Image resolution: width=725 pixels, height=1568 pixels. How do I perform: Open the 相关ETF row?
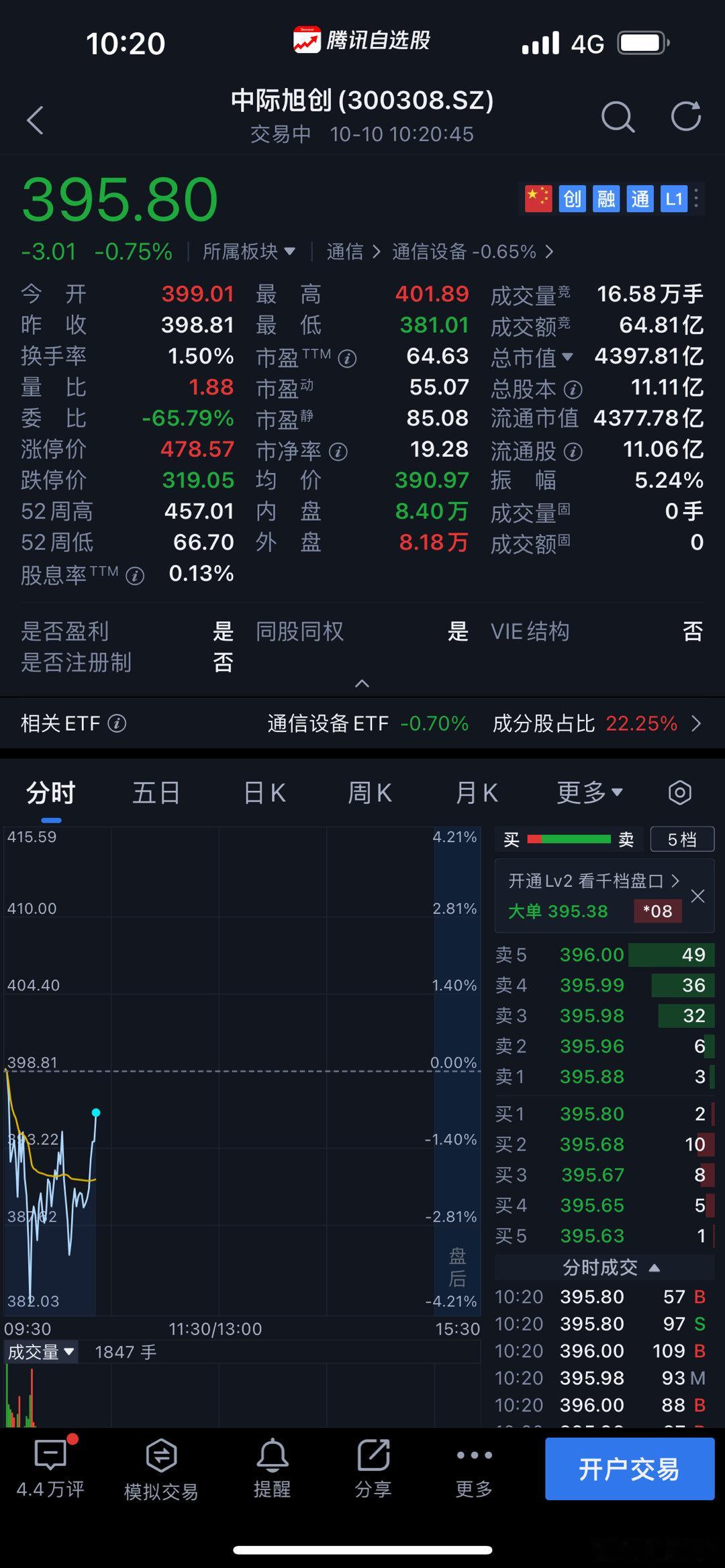(362, 723)
